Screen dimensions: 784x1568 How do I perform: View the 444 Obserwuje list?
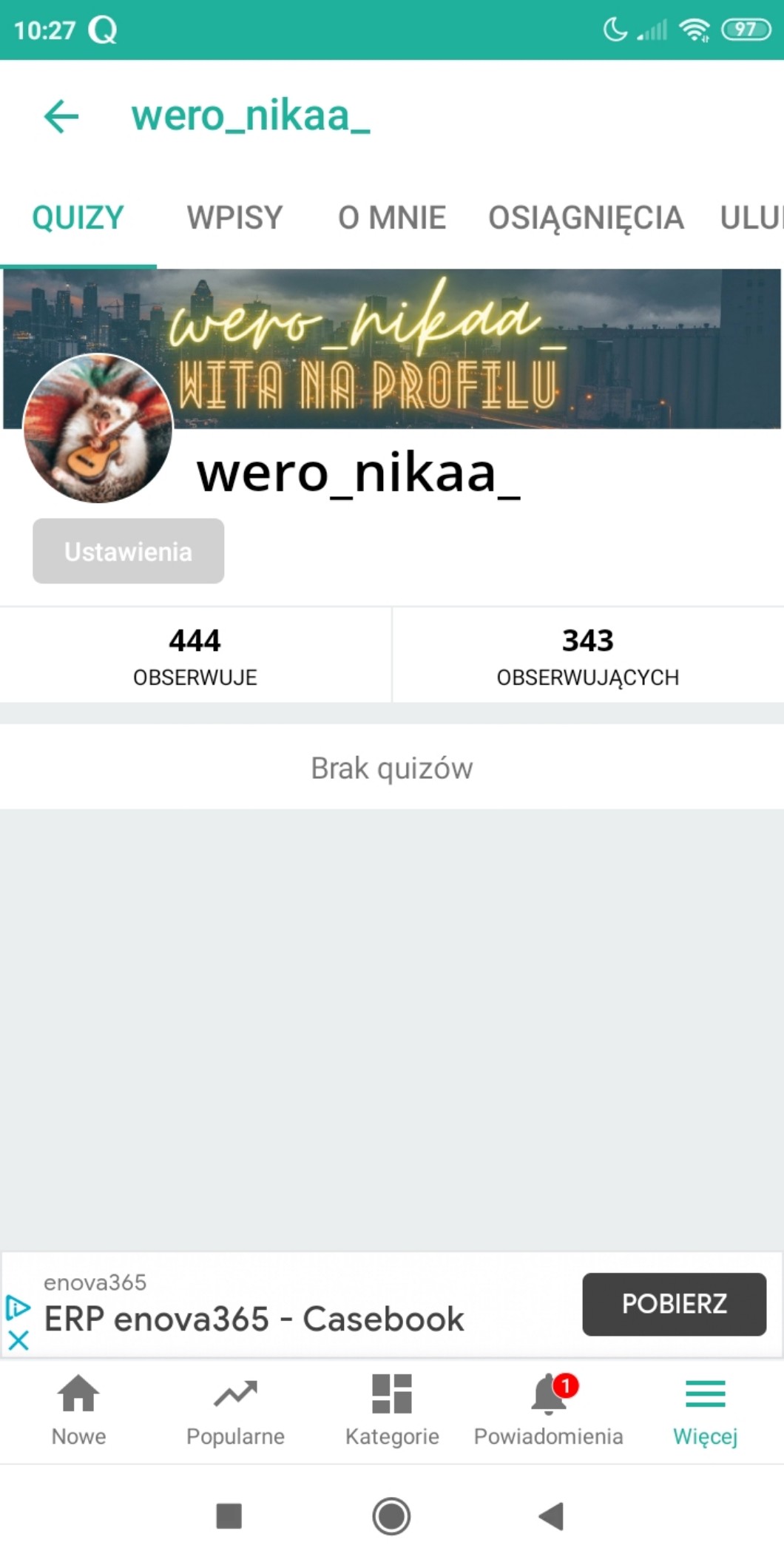point(195,655)
